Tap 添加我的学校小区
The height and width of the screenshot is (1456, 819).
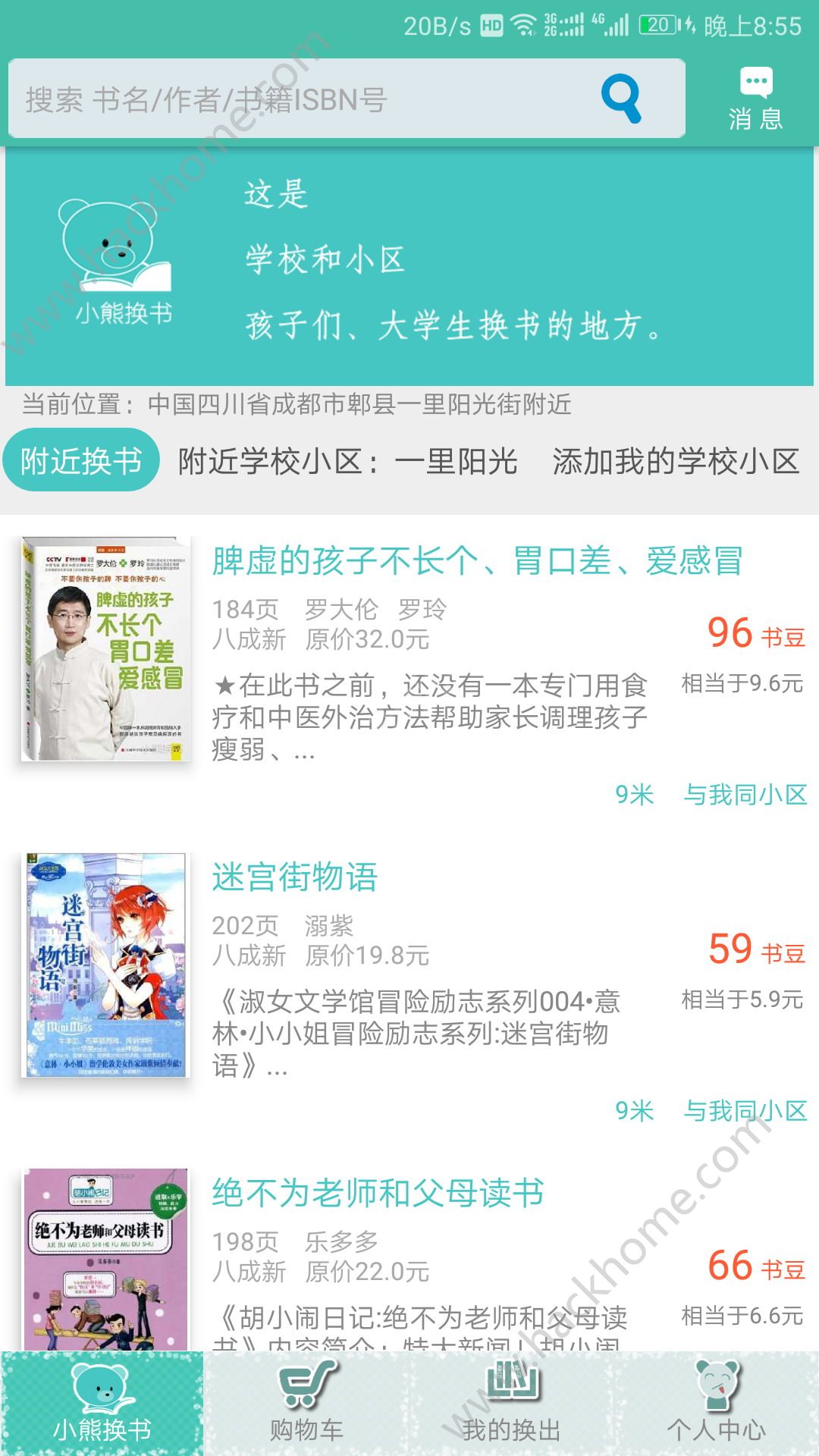point(676,461)
